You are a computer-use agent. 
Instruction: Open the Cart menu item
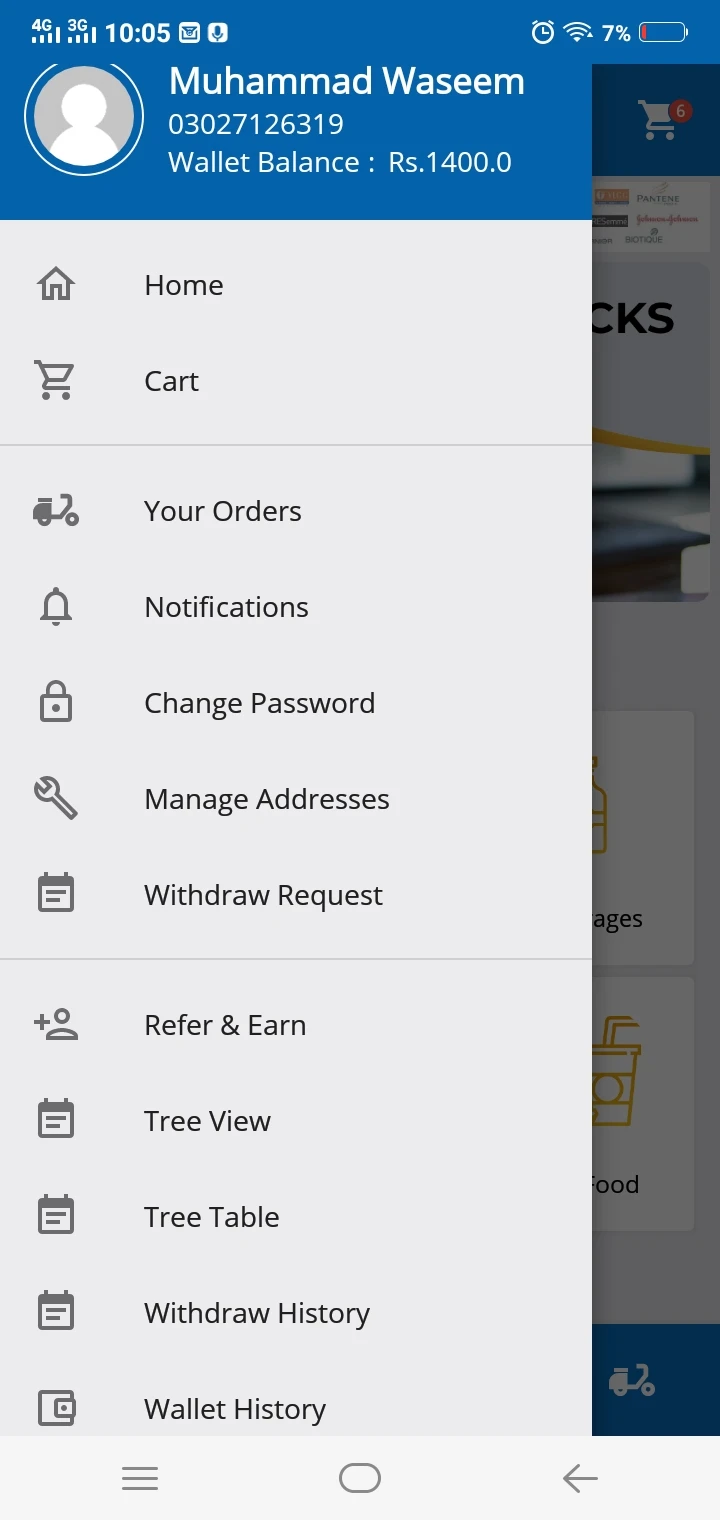pyautogui.click(x=171, y=381)
